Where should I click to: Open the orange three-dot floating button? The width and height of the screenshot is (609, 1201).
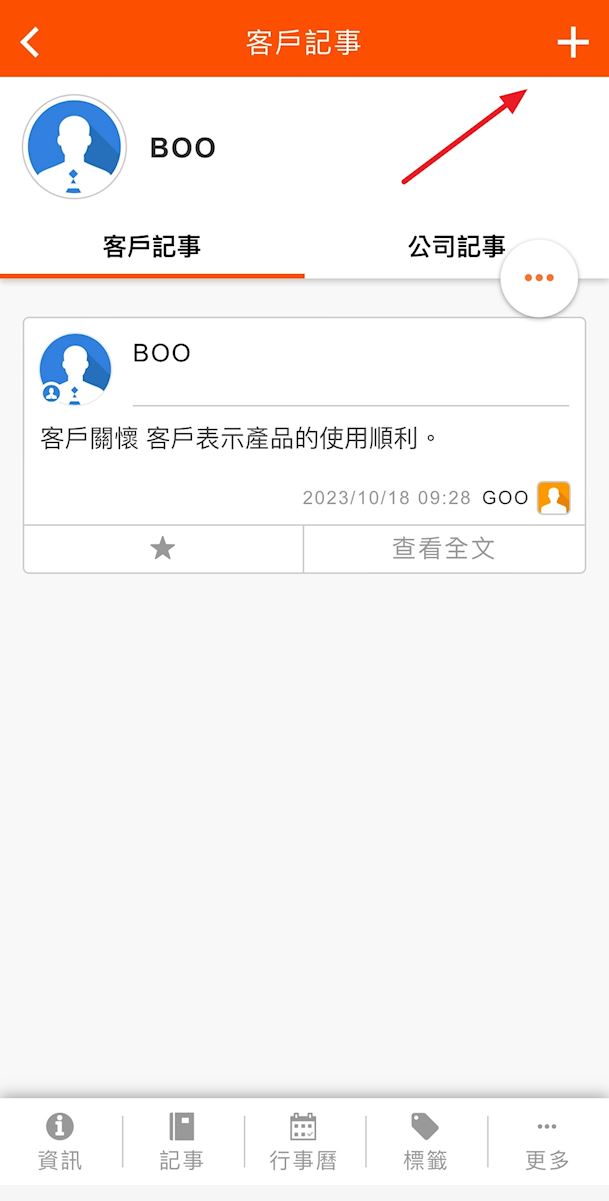coord(539,278)
